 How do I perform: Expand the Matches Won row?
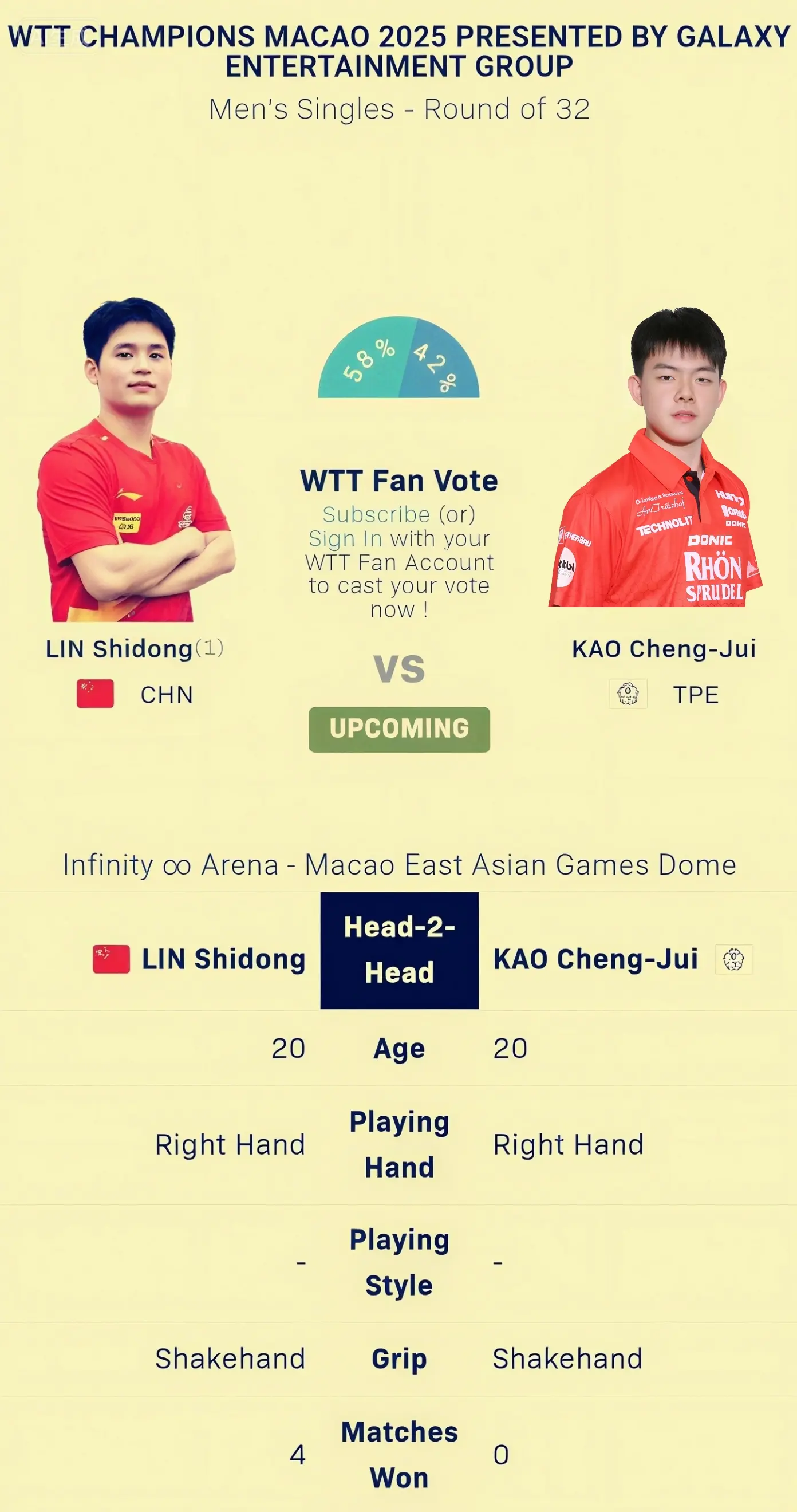(399, 1455)
